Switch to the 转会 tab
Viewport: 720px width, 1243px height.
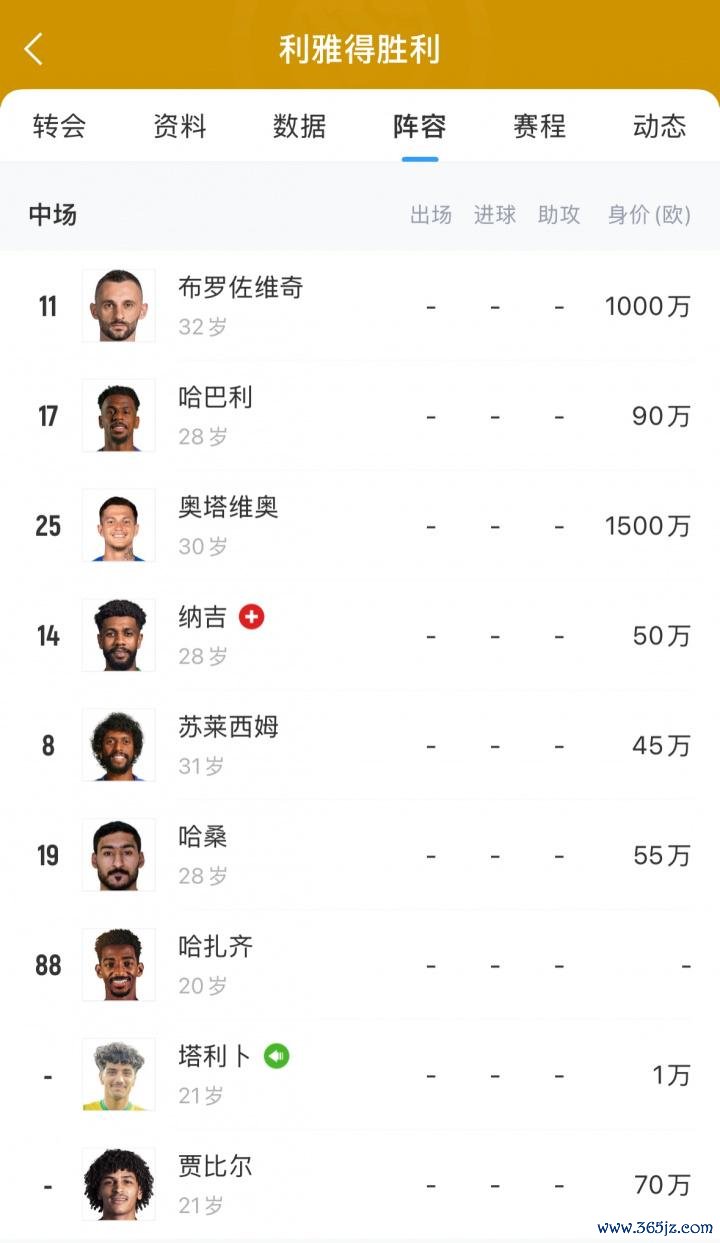pos(59,126)
